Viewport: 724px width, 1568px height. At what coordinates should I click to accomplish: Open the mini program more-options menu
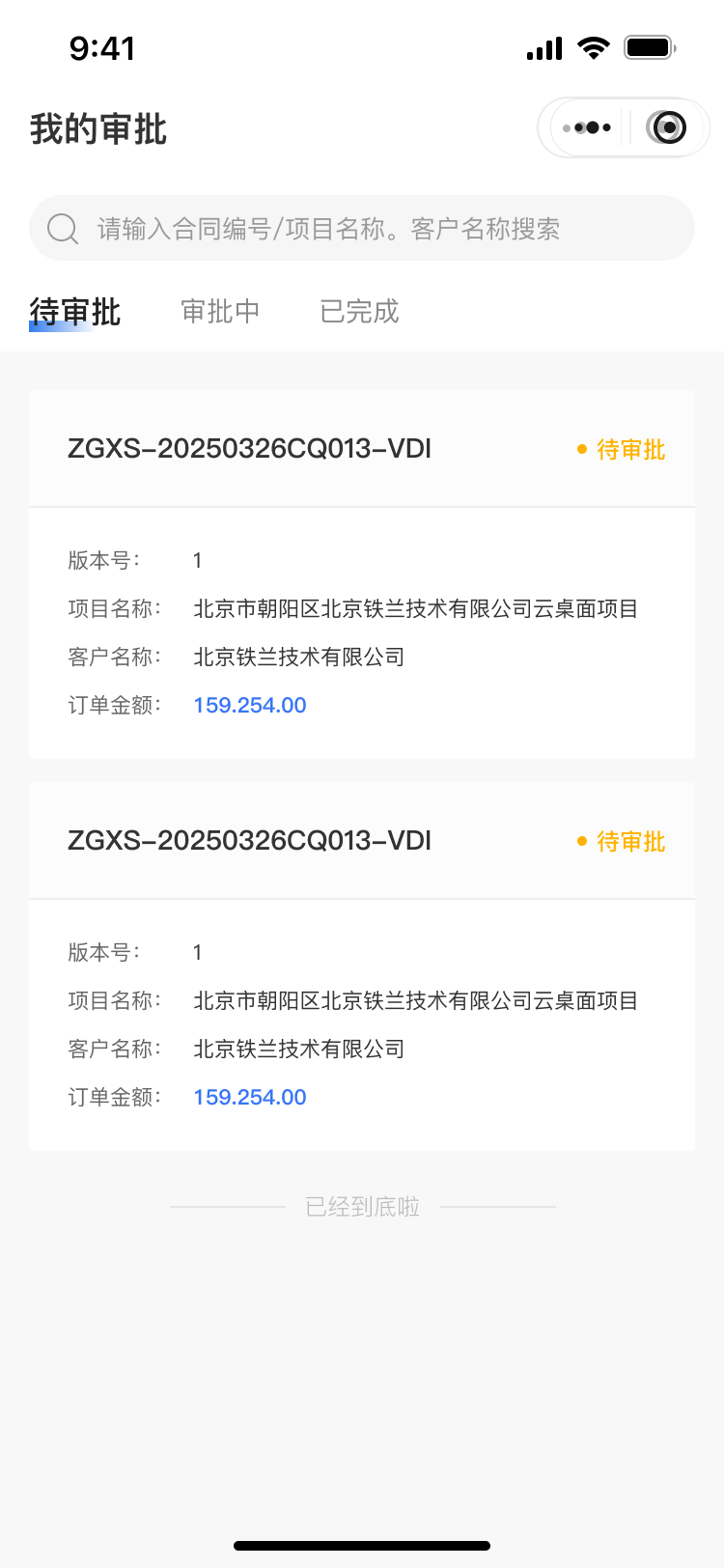587,127
